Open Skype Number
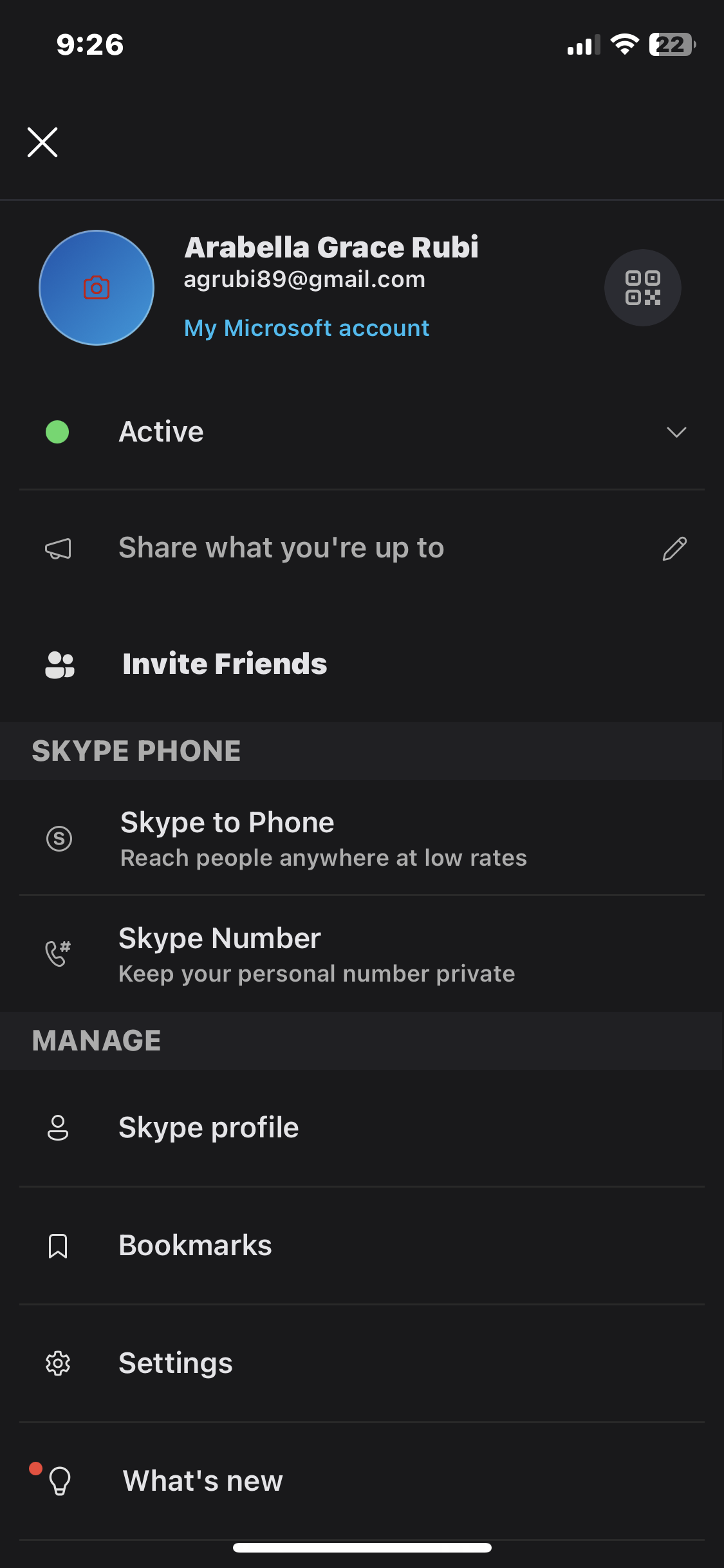The width and height of the screenshot is (724, 1568). point(362,954)
